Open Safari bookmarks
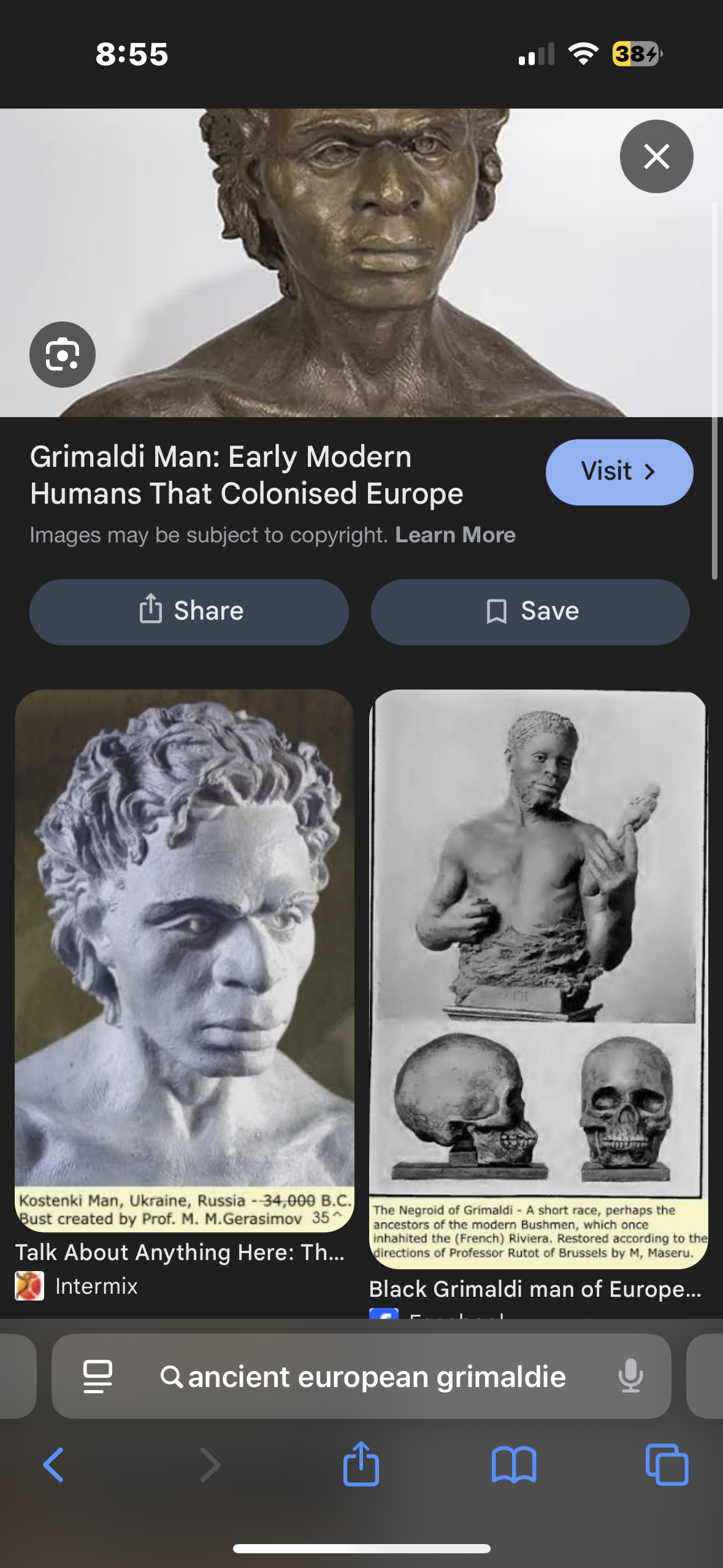 (x=514, y=1465)
